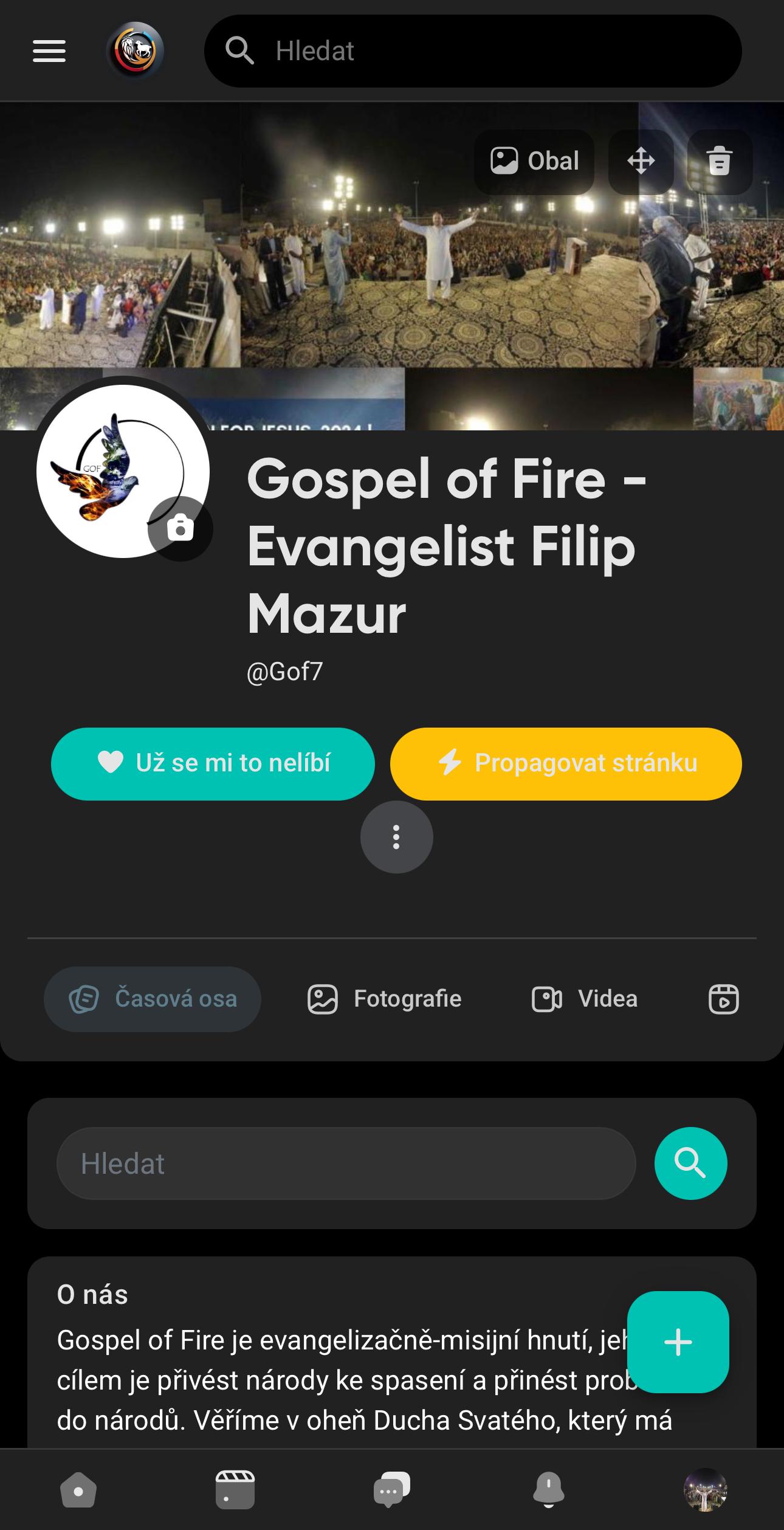
Task: Open the hamburger drawer menu
Action: pos(49,51)
